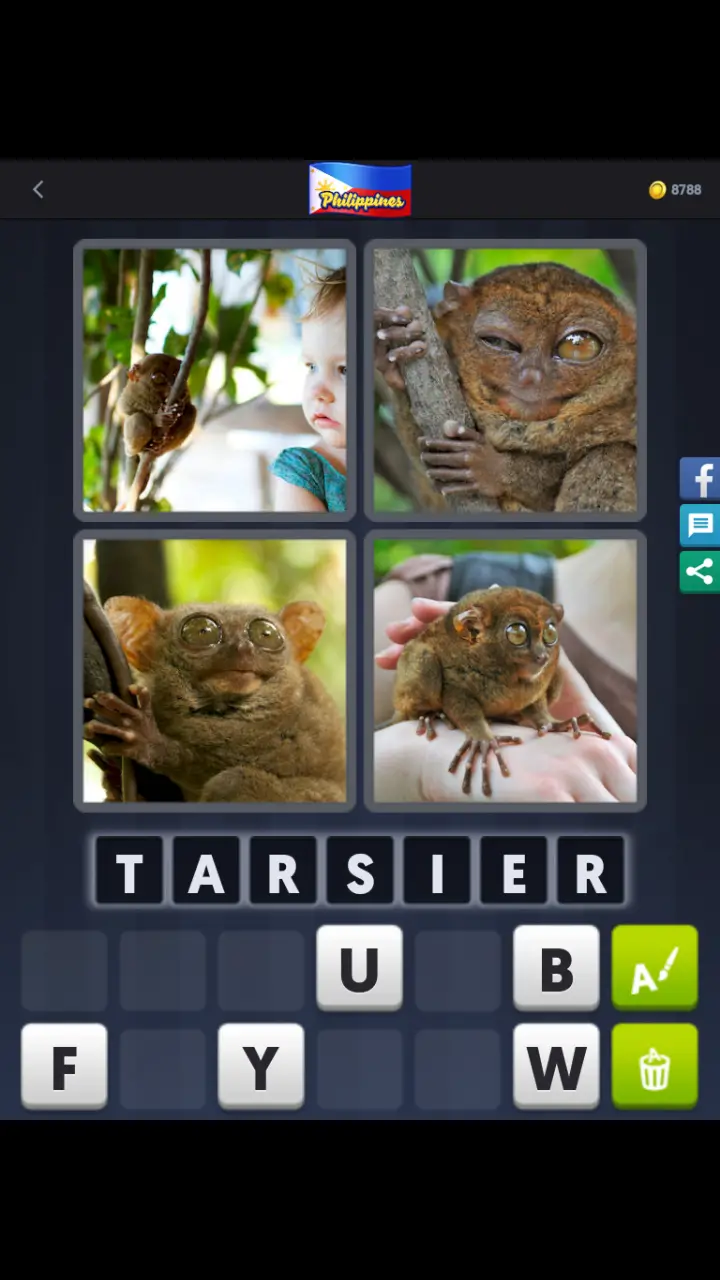Tap the letter W tile
This screenshot has width=720, height=1280.
[556, 1066]
